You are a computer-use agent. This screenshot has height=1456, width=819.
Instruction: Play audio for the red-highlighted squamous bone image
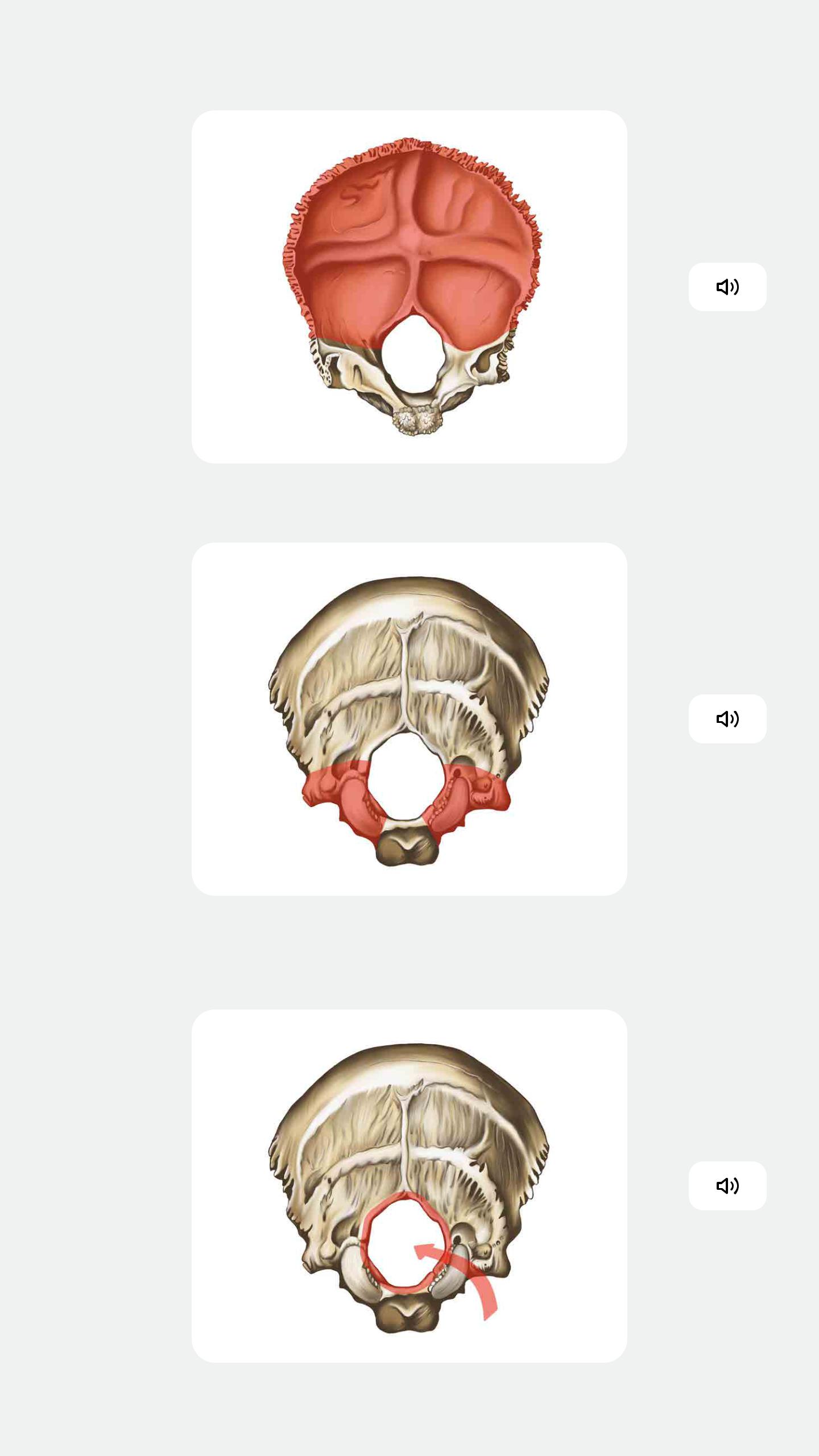pos(727,287)
